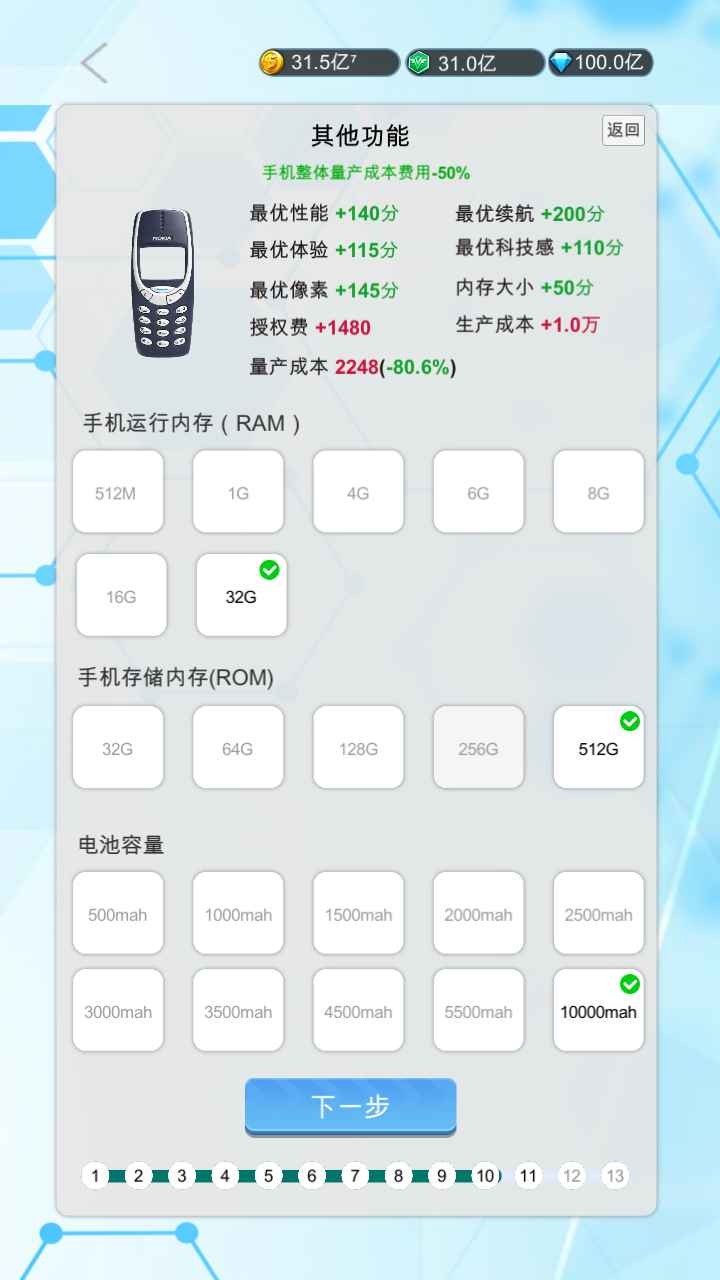Select 5500mah battery capacity
The width and height of the screenshot is (720, 1280).
(x=478, y=1011)
